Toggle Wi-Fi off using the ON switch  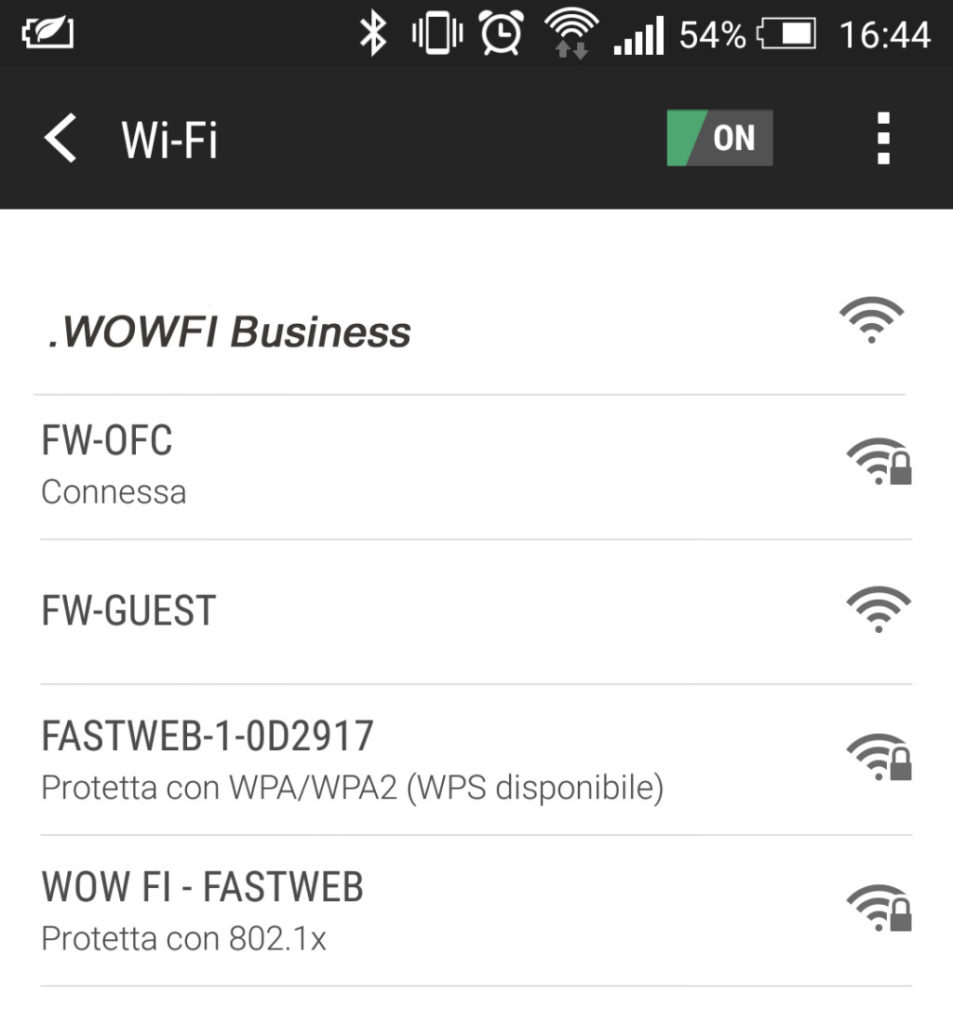720,138
